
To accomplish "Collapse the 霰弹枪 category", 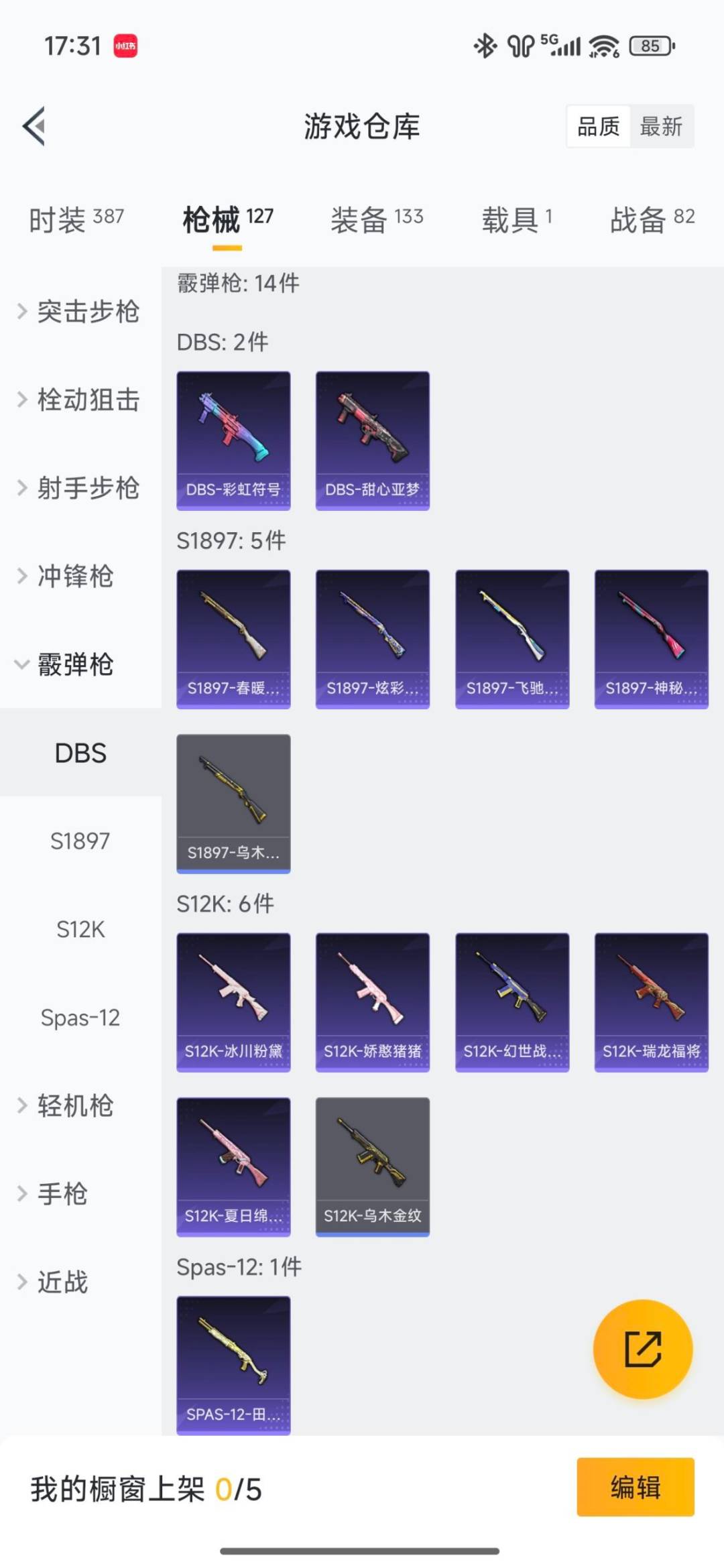I will coord(74,665).
